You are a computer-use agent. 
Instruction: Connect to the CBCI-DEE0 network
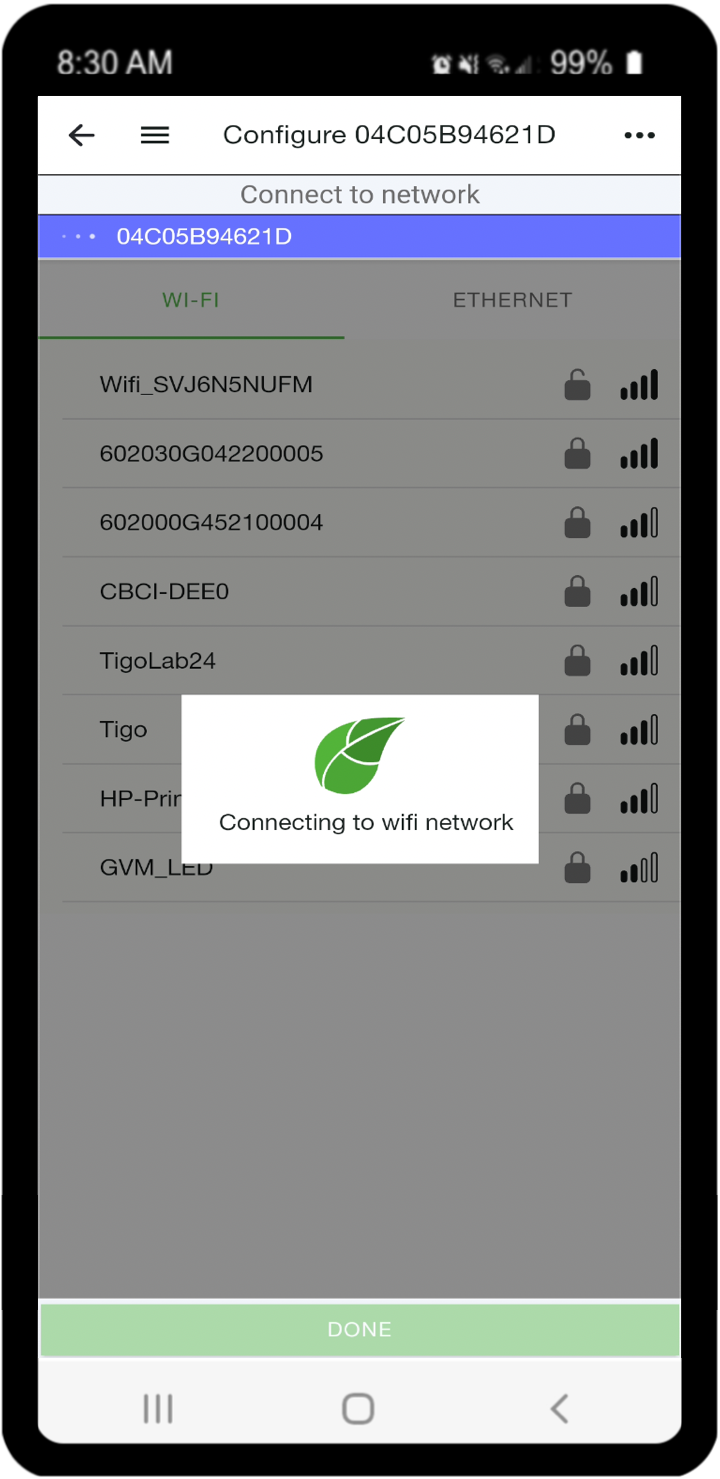[371, 592]
